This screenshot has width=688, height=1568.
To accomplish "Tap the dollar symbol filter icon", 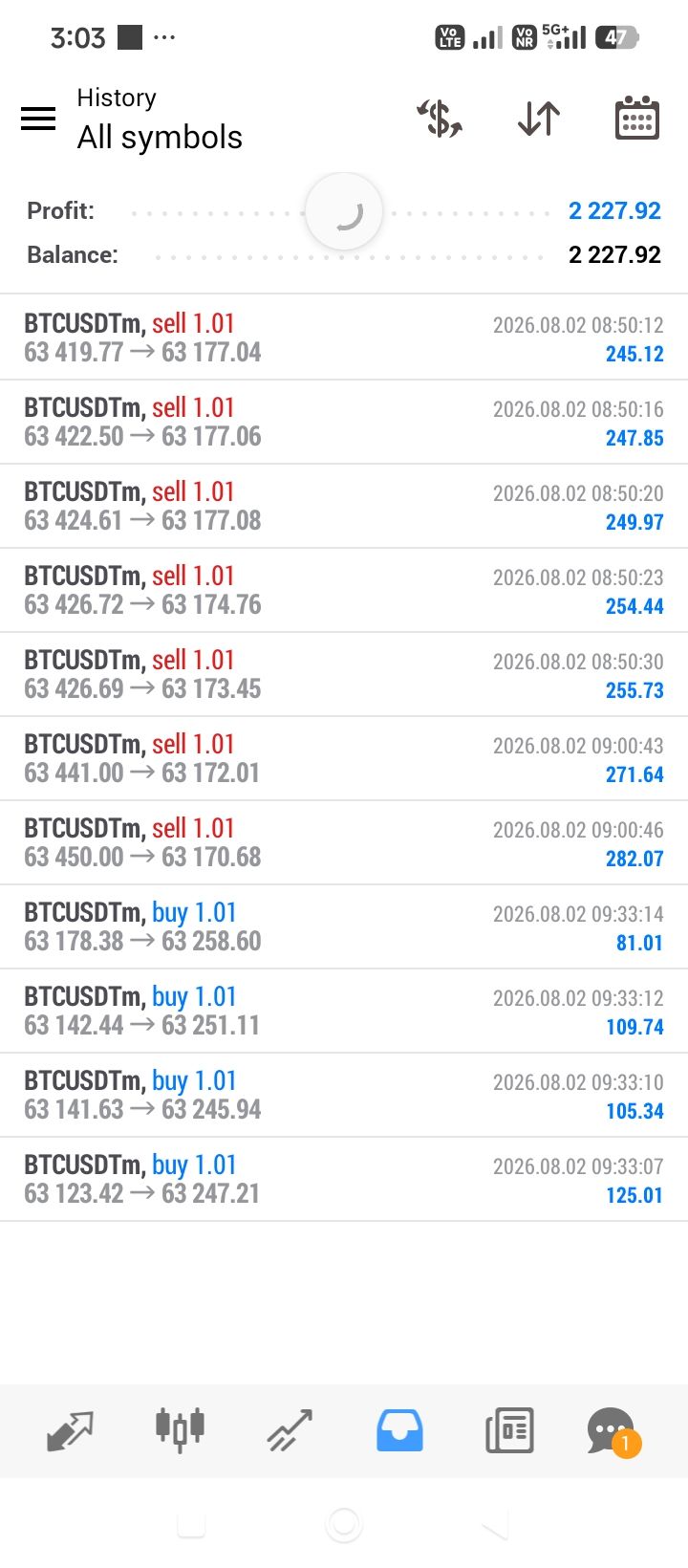I will 440,119.
